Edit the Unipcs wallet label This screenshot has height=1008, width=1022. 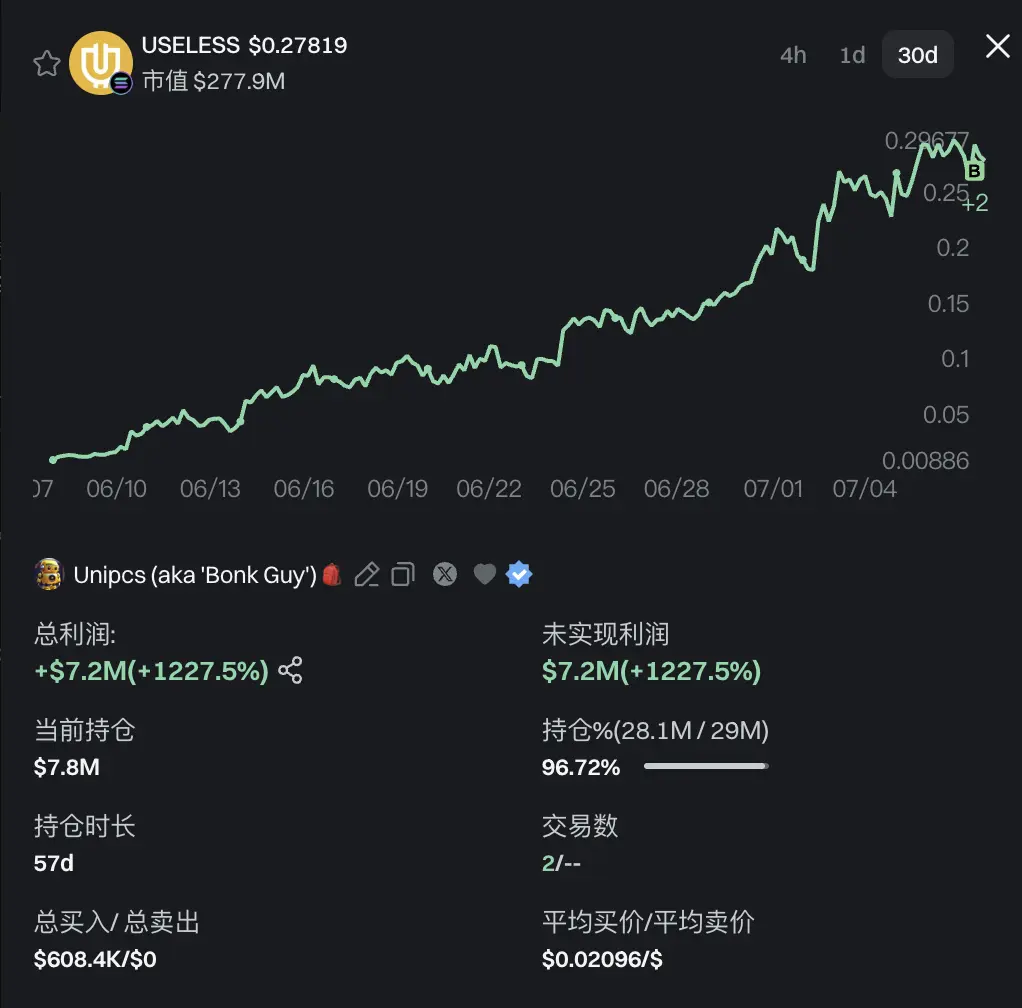pos(367,574)
